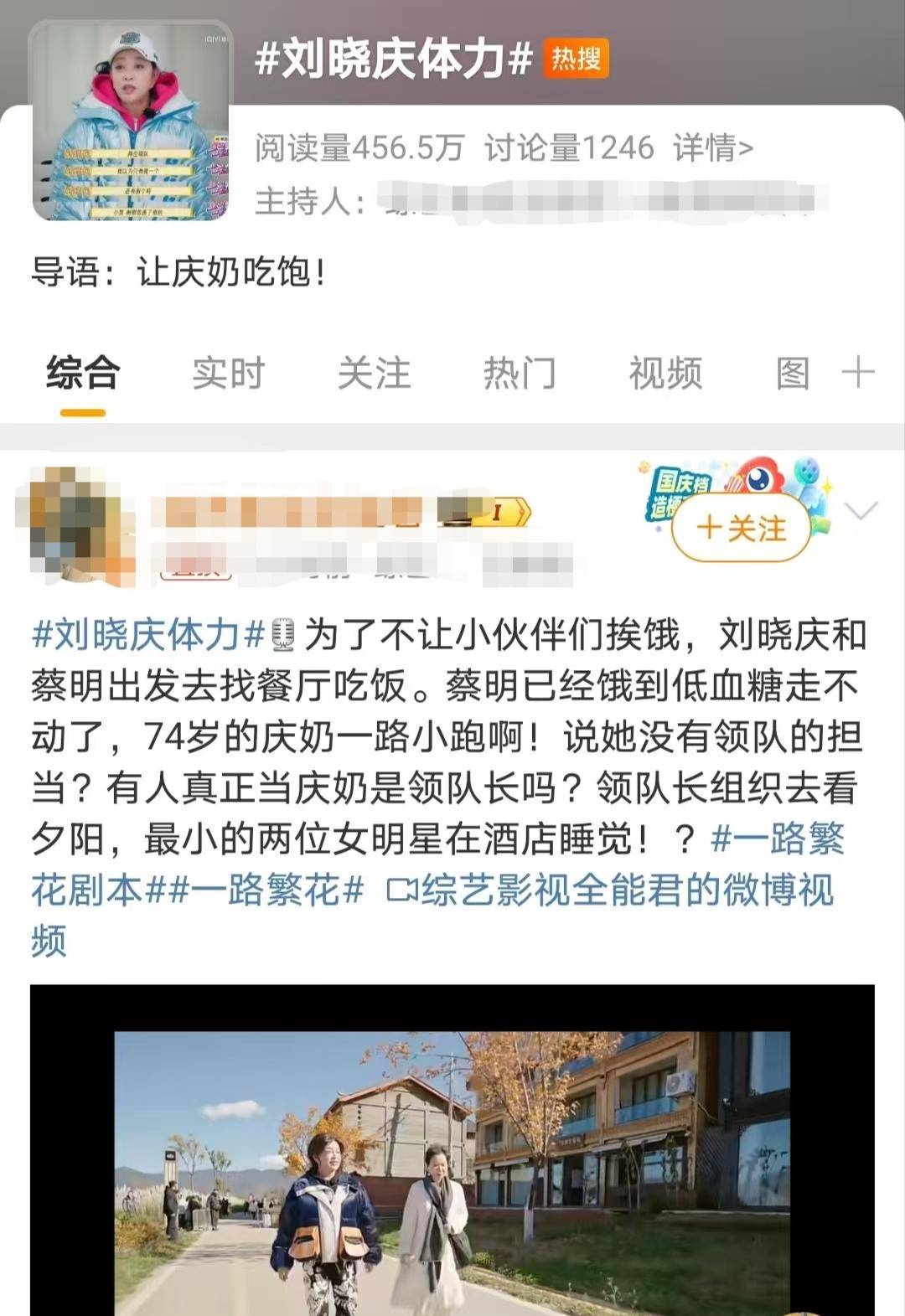The height and width of the screenshot is (1316, 905).
Task: Select the 综合 tab
Action: pyautogui.click(x=83, y=374)
